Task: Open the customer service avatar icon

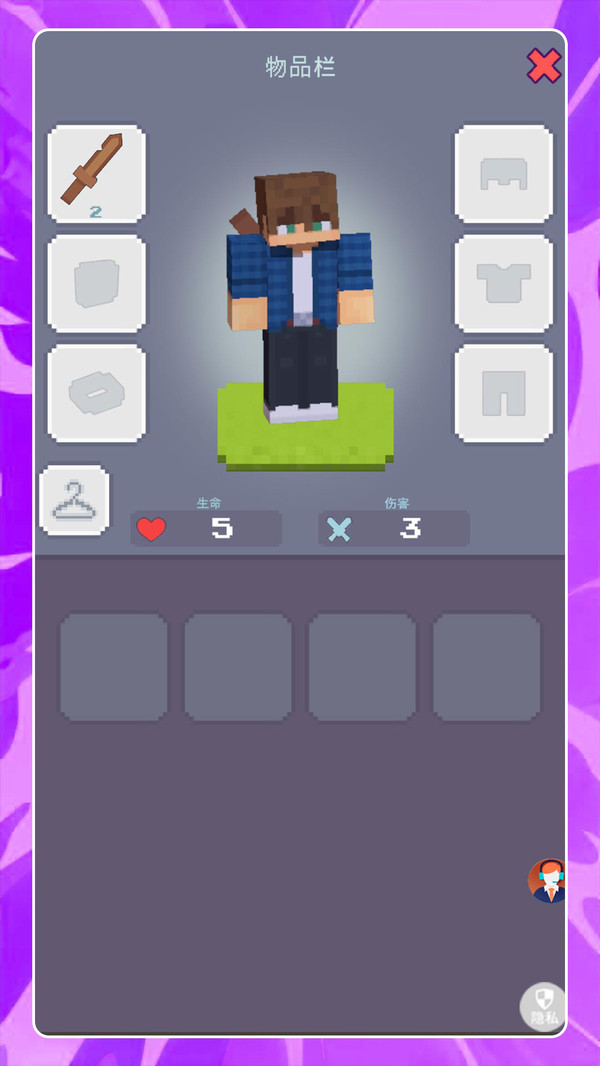Action: point(548,880)
